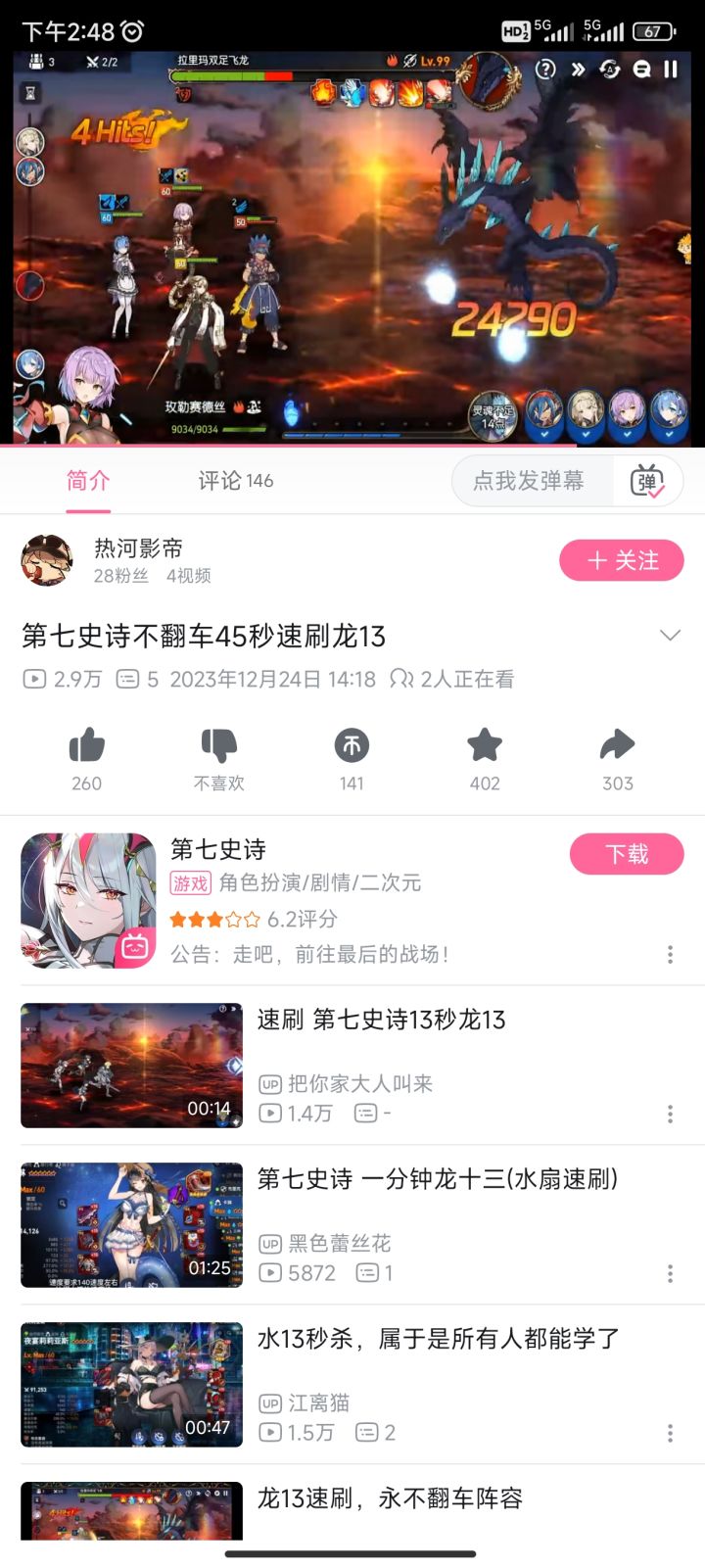Open the player settings rotation icon
The height and width of the screenshot is (1568, 705).
coord(609,69)
